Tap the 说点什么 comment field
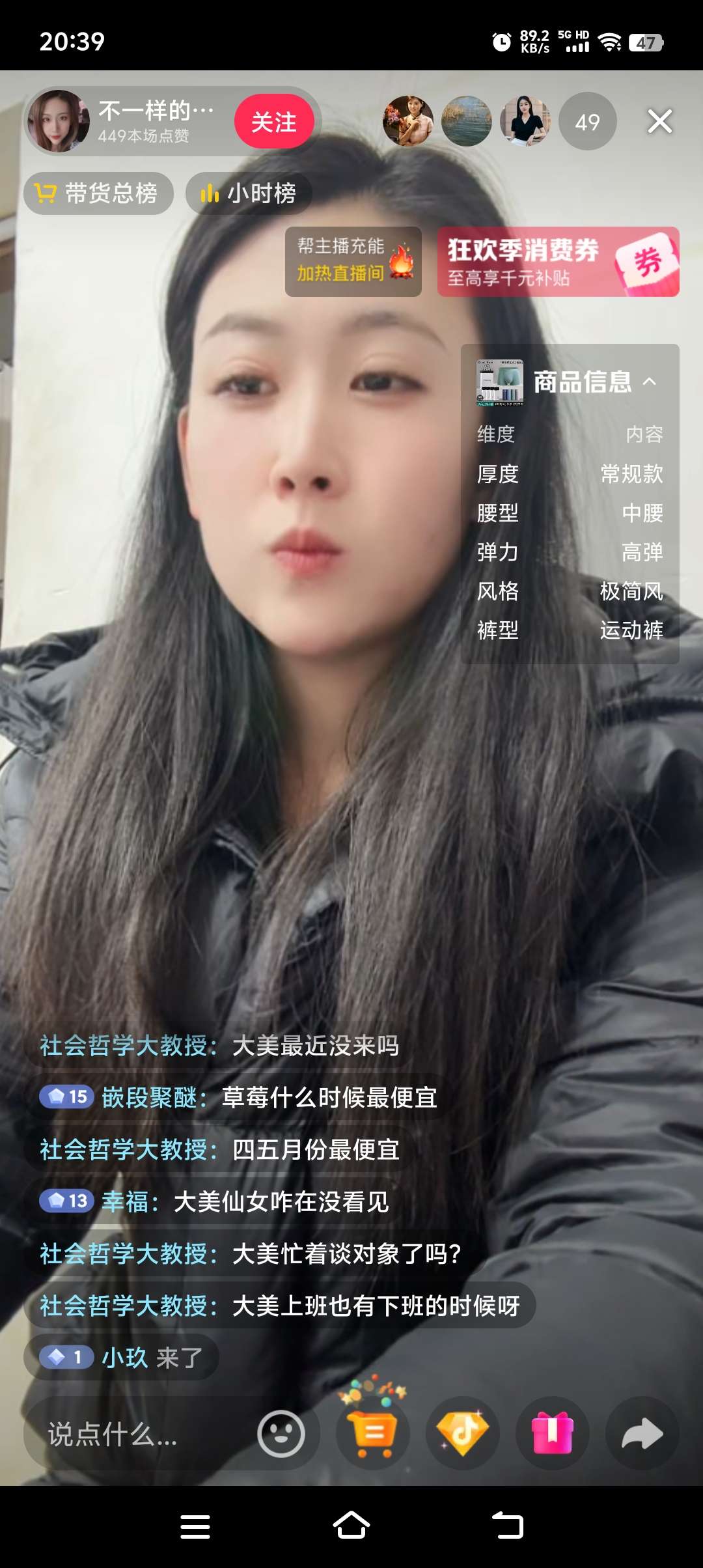Image resolution: width=703 pixels, height=1568 pixels. point(137,1434)
